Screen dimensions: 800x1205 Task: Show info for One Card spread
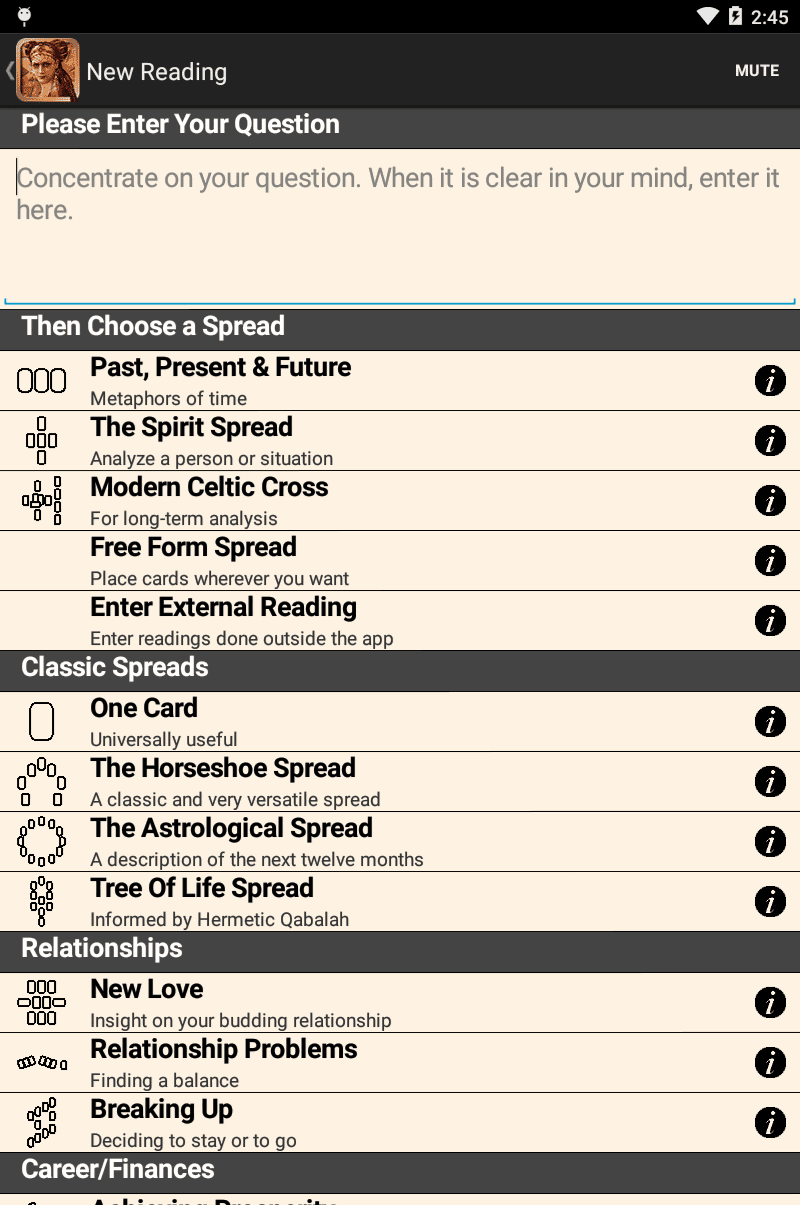770,722
